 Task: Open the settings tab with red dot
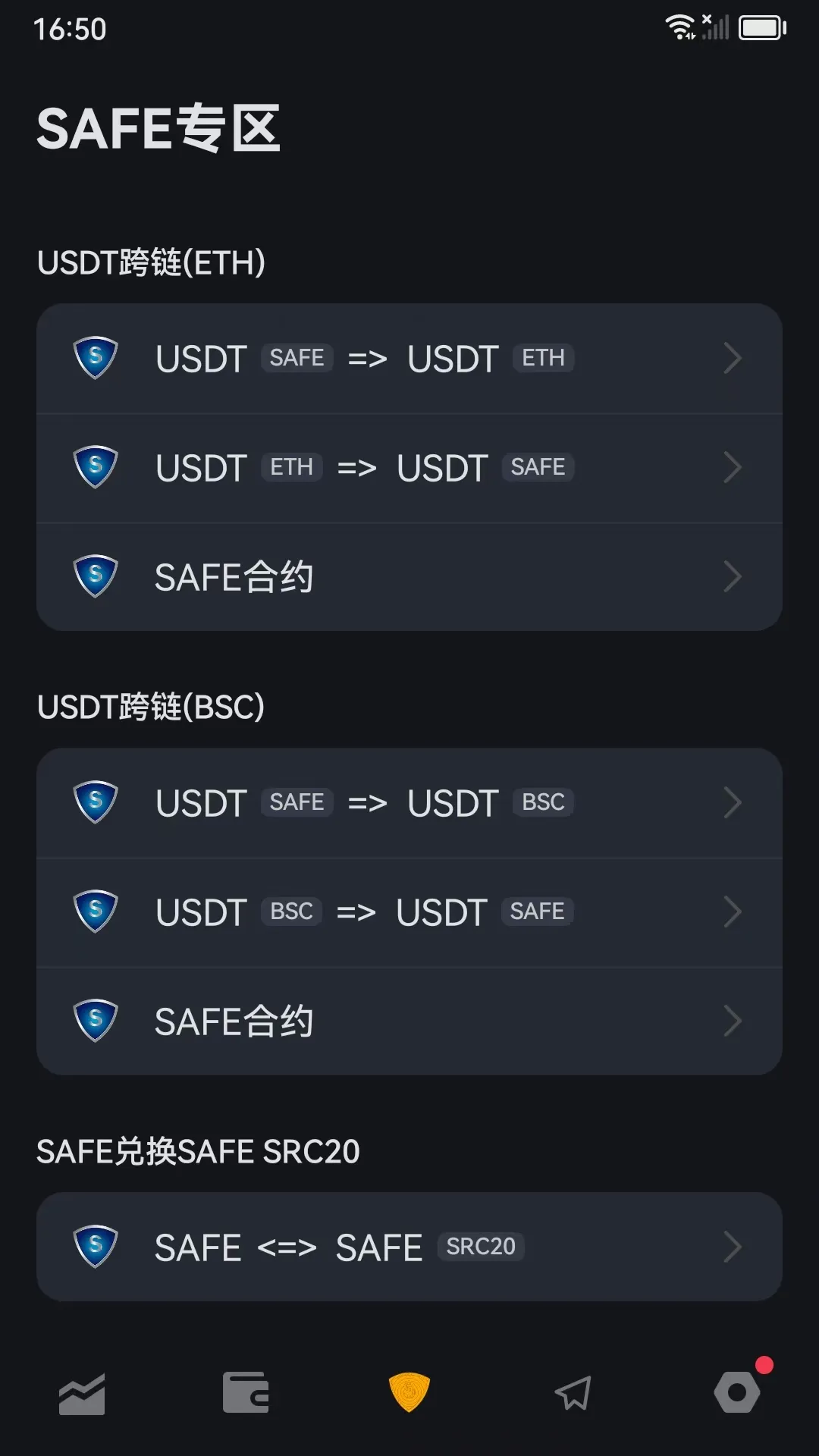(x=737, y=1394)
